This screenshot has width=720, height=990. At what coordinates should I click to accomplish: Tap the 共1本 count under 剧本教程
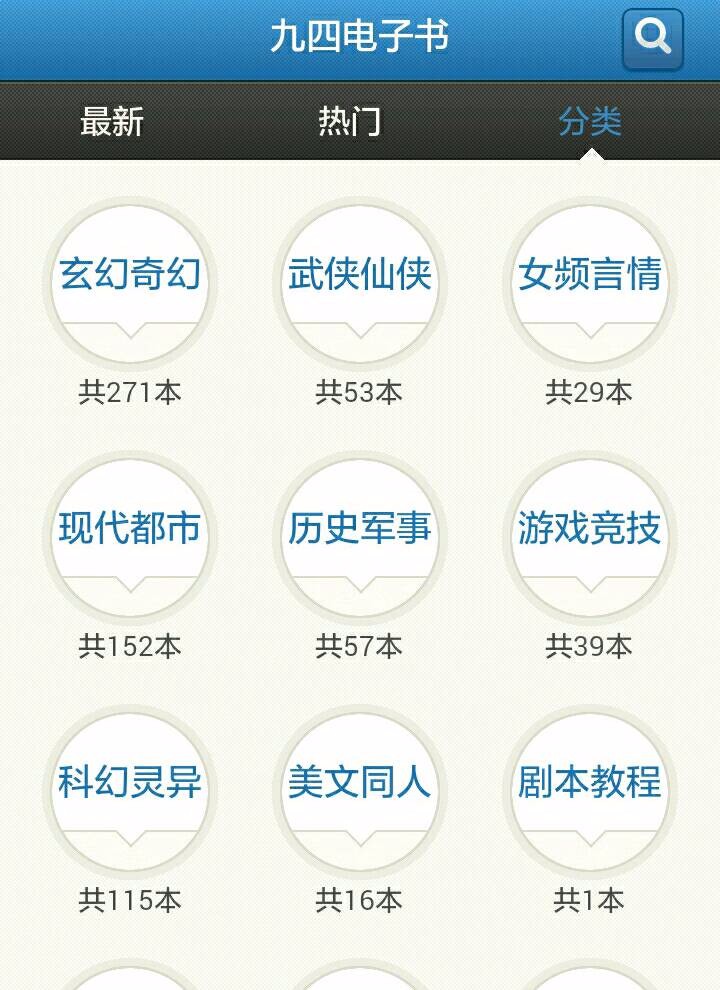tap(589, 901)
